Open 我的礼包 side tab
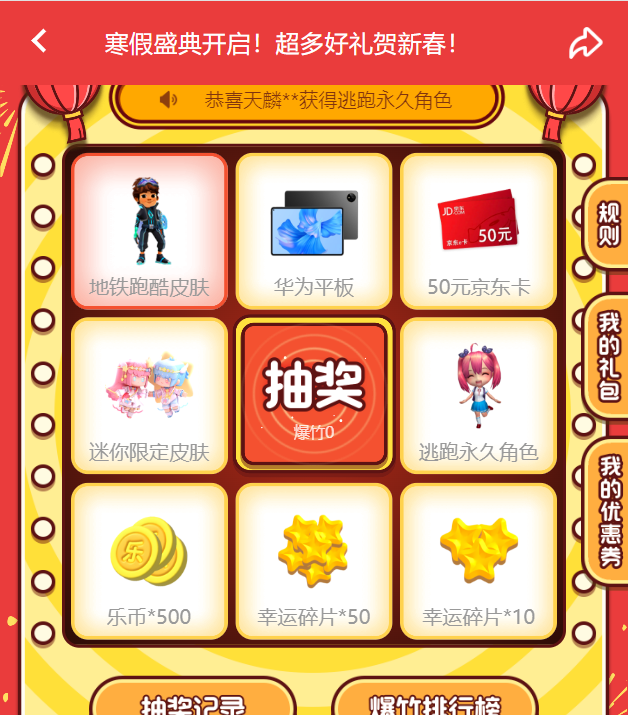Image resolution: width=628 pixels, height=715 pixels. coord(607,356)
